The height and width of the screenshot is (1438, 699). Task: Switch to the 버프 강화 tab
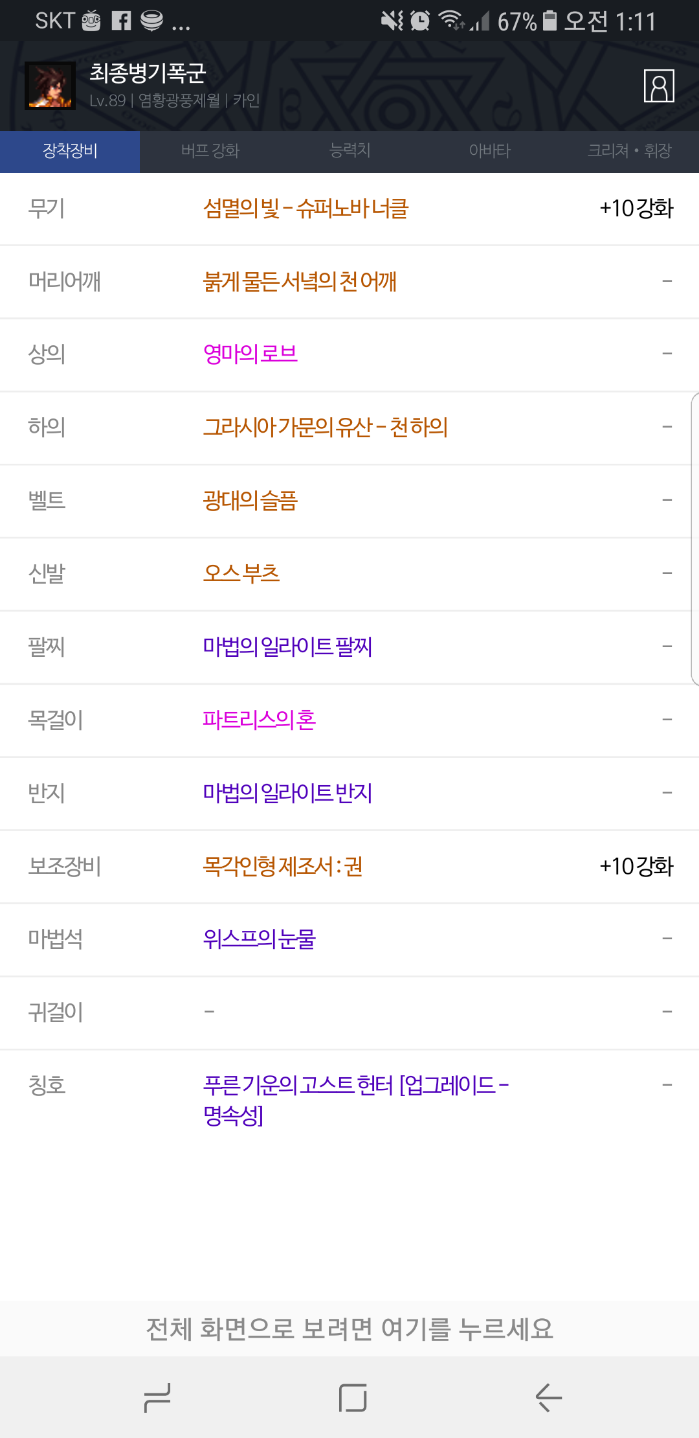click(x=210, y=151)
